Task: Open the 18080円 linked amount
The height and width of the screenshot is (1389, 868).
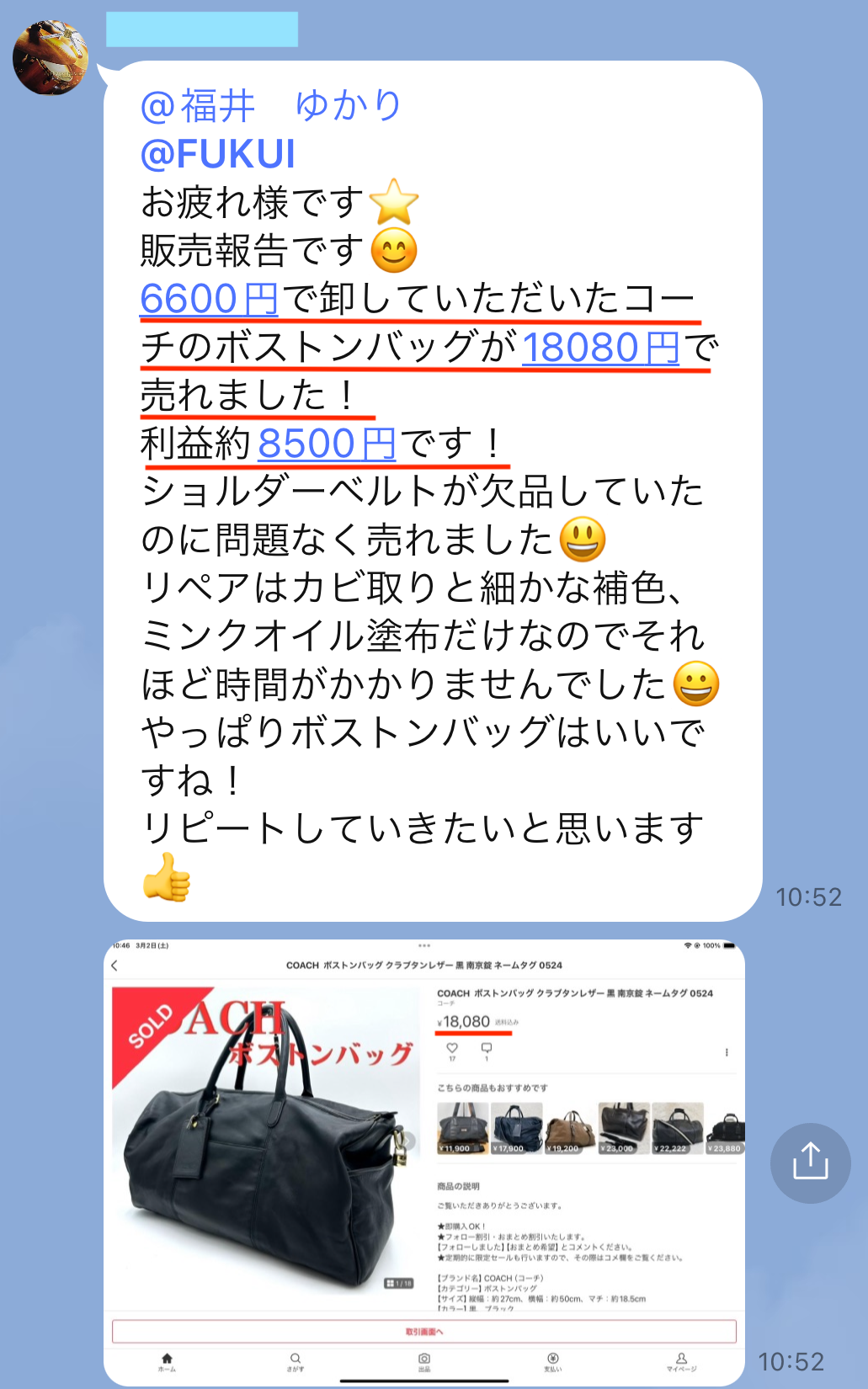Action: click(600, 348)
